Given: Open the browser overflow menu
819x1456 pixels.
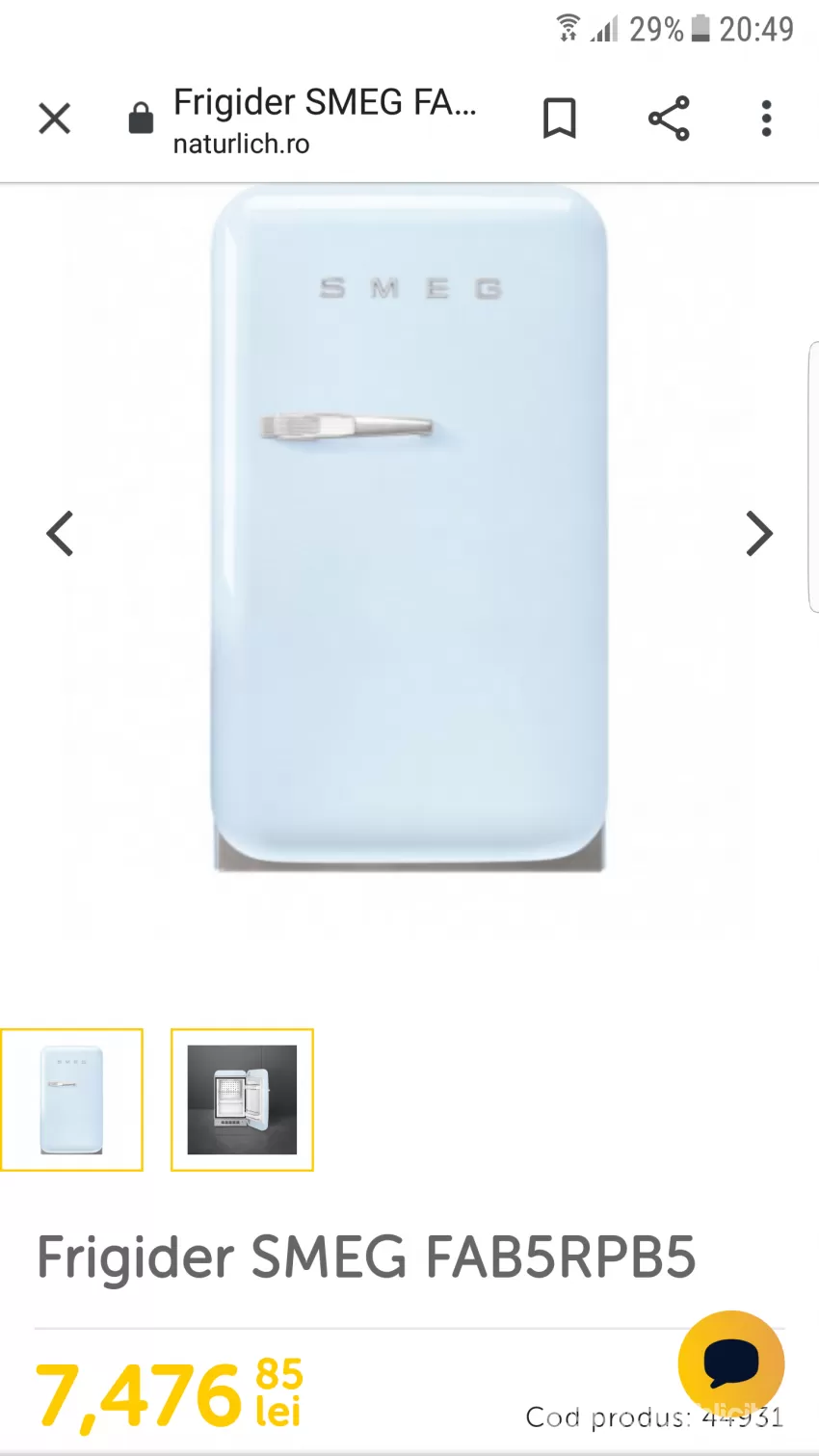Looking at the screenshot, I should coord(767,119).
